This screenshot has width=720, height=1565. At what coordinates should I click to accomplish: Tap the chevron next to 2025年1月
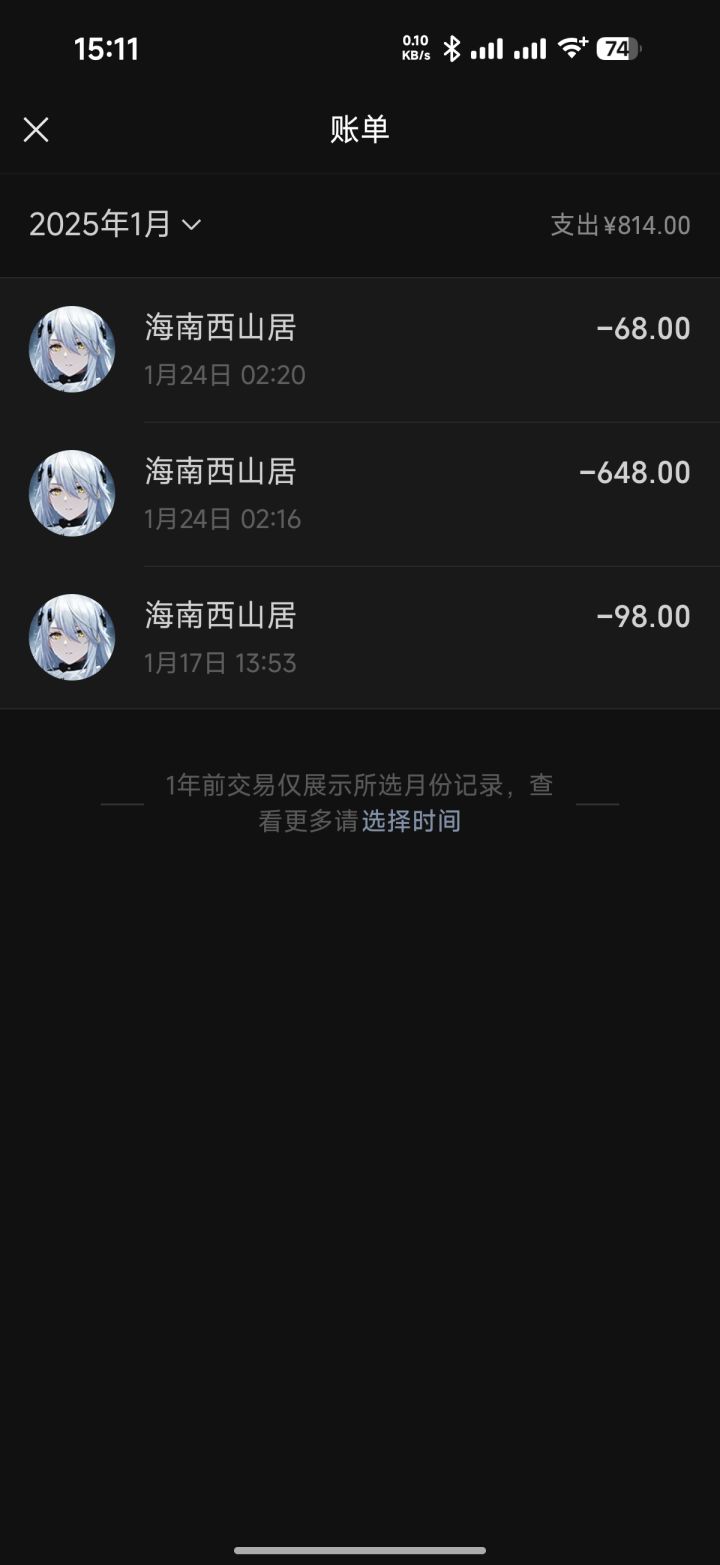click(x=192, y=226)
